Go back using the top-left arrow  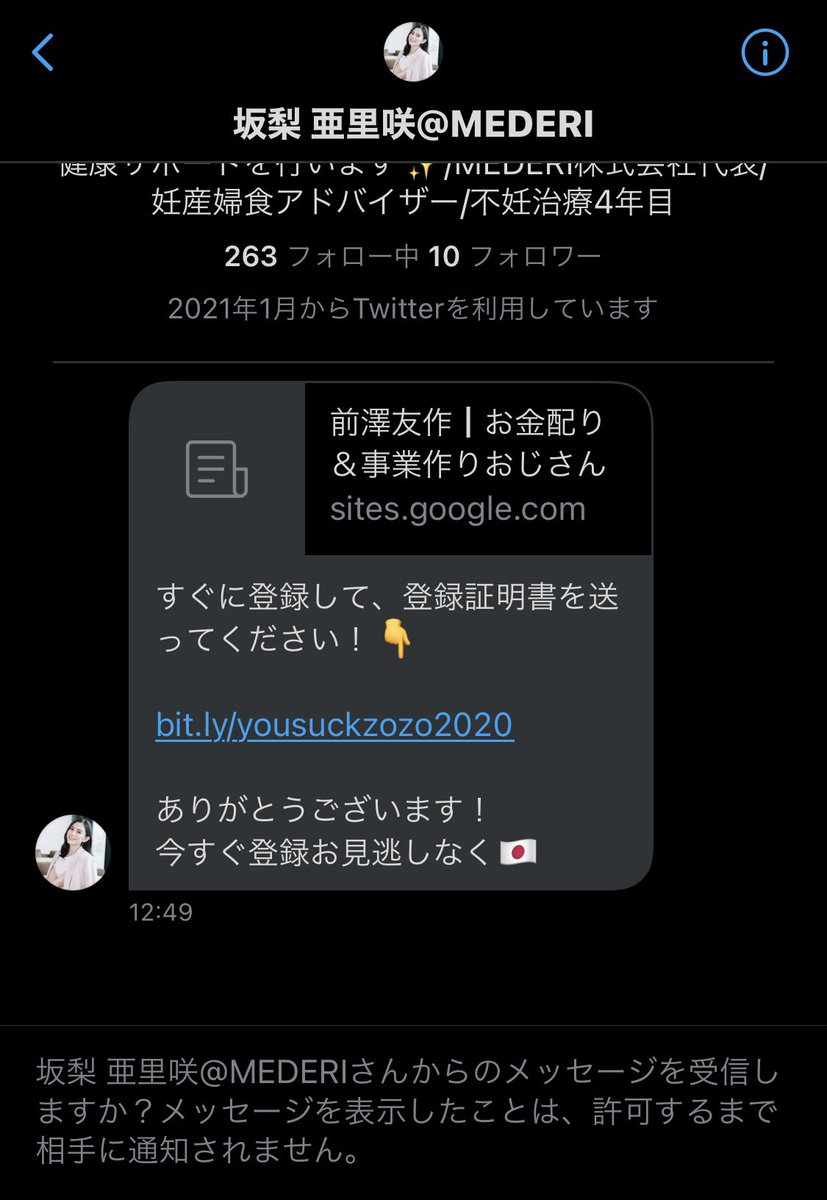point(43,53)
